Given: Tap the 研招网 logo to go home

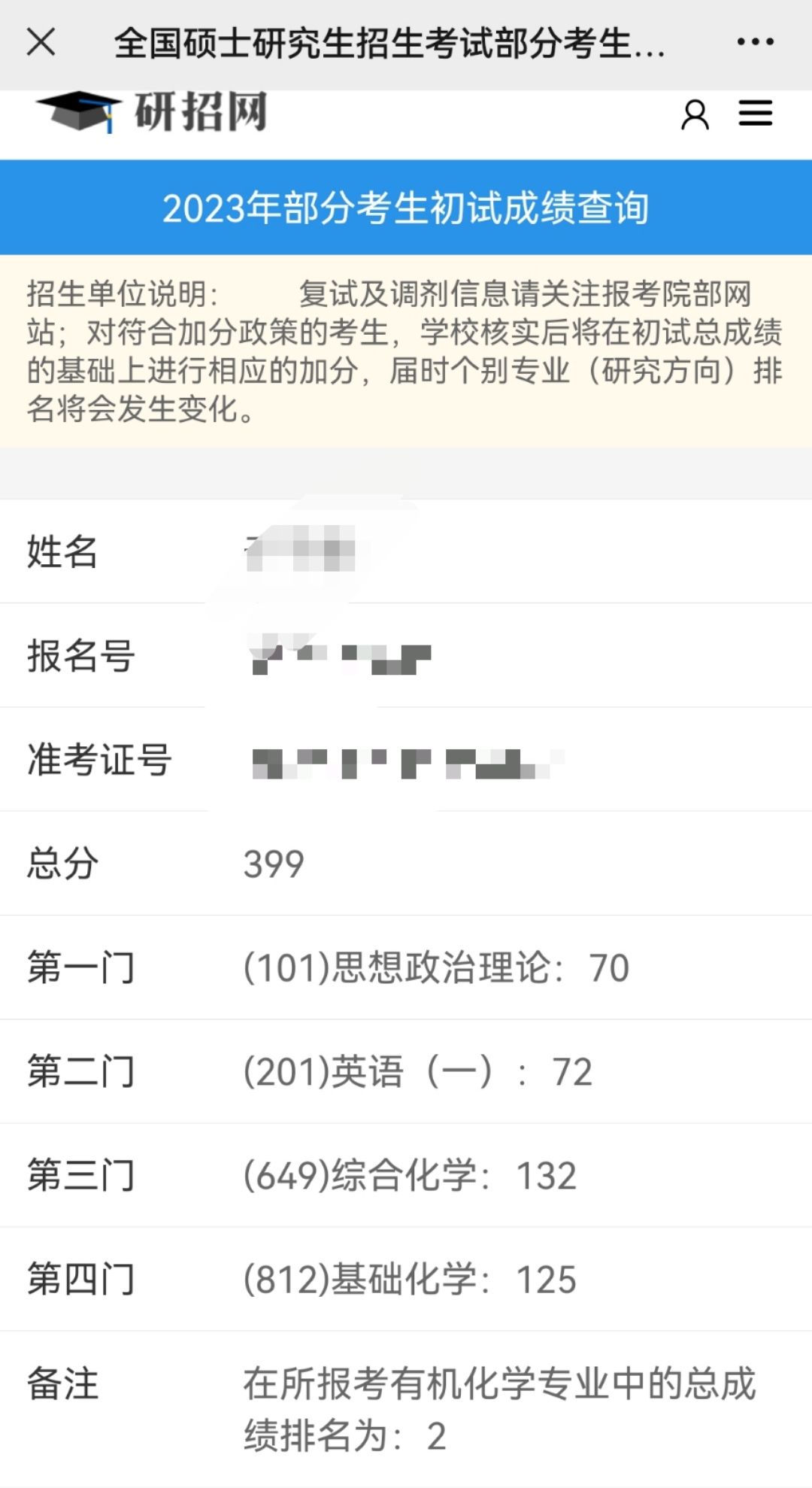Looking at the screenshot, I should (x=153, y=112).
